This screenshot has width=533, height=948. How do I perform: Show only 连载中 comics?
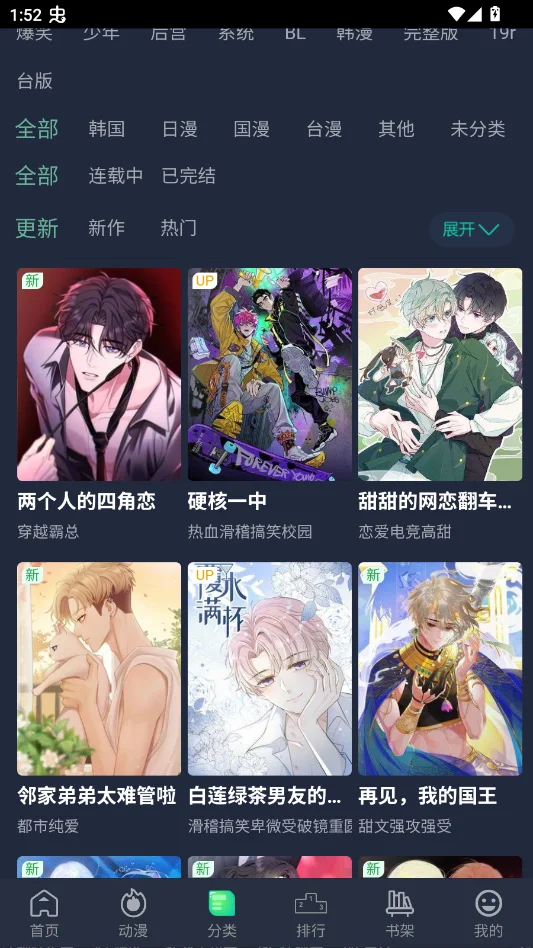tap(115, 176)
